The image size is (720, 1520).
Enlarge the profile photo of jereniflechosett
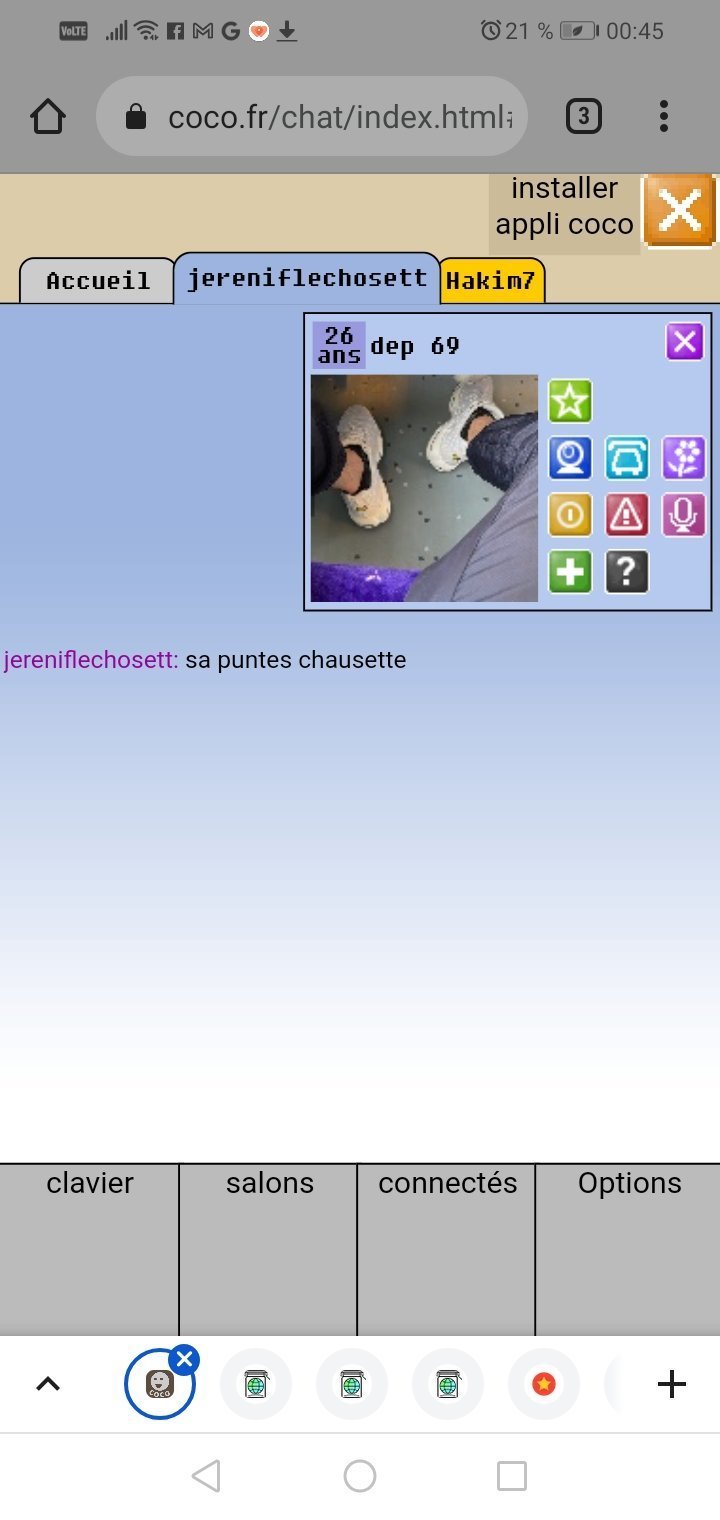(x=424, y=489)
